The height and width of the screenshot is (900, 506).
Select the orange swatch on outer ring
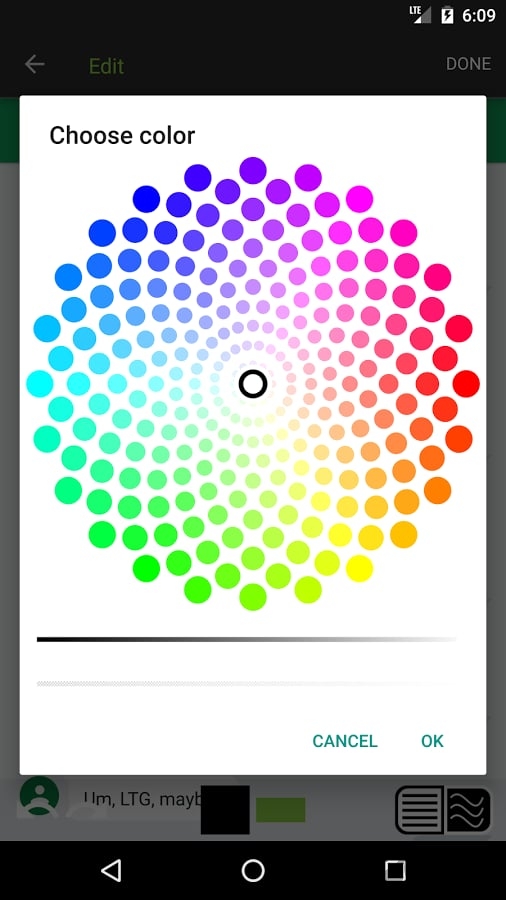point(437,490)
